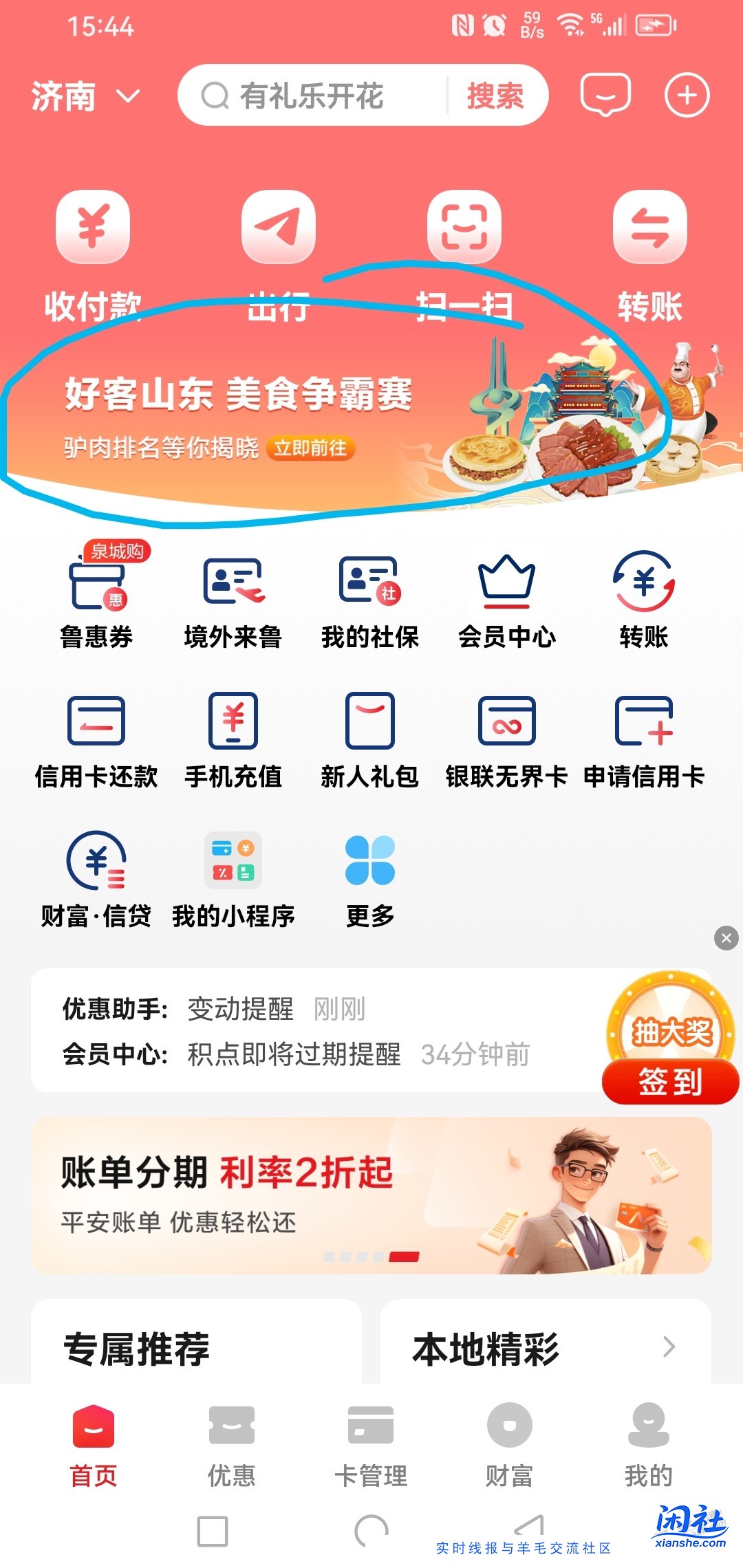Tap the 有礼乐开花 search field
This screenshot has width=743, height=1568.
[x=316, y=96]
